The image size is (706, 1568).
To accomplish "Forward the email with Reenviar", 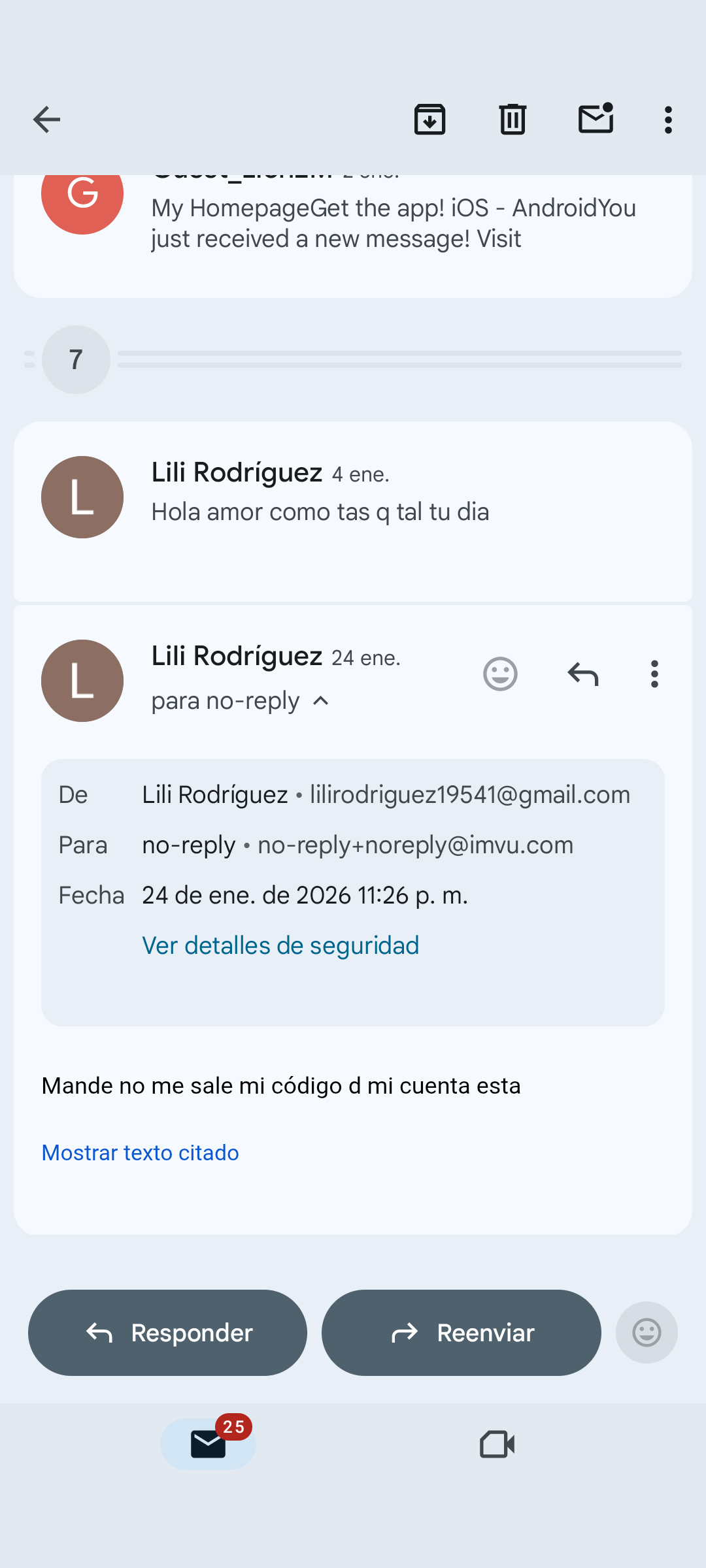I will (x=462, y=1333).
